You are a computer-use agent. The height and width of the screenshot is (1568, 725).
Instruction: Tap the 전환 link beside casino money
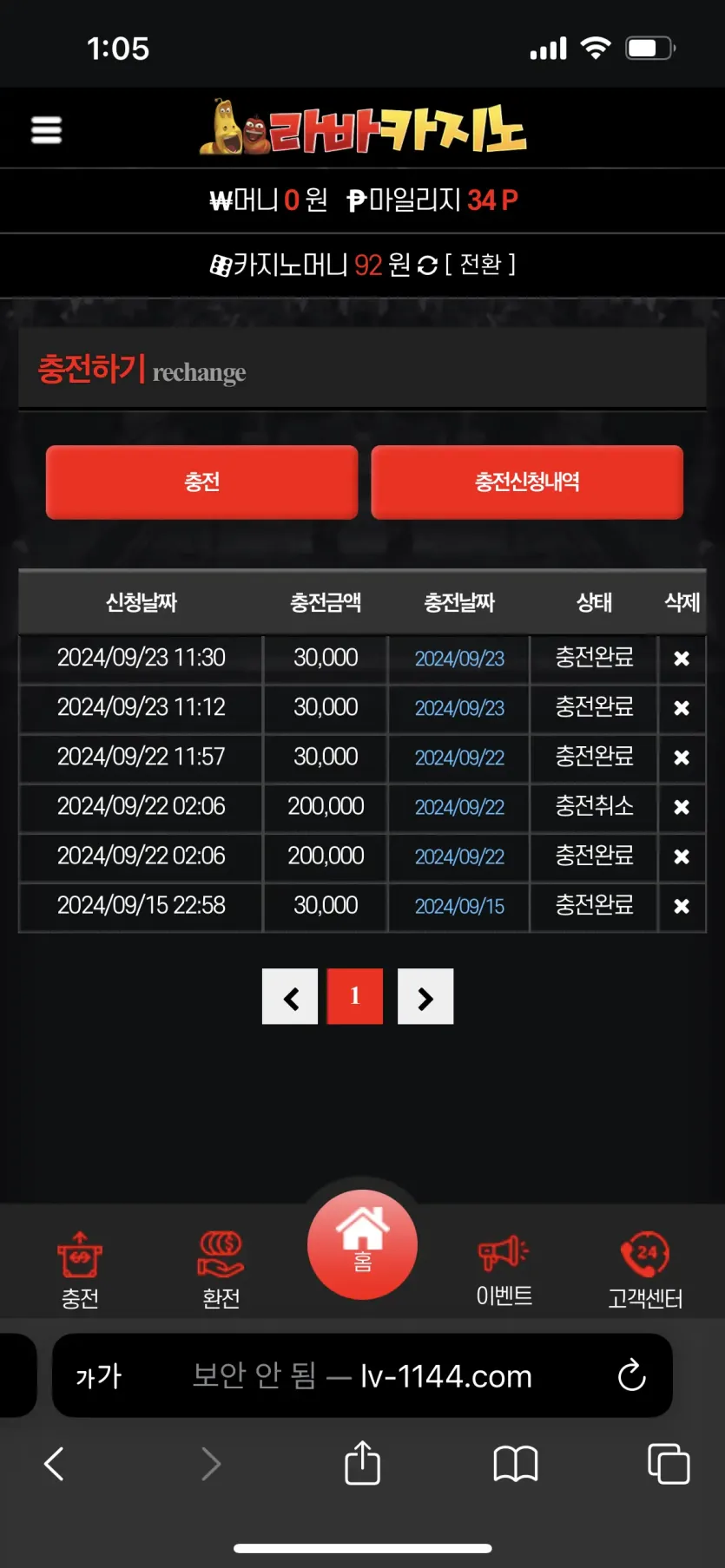[x=480, y=264]
